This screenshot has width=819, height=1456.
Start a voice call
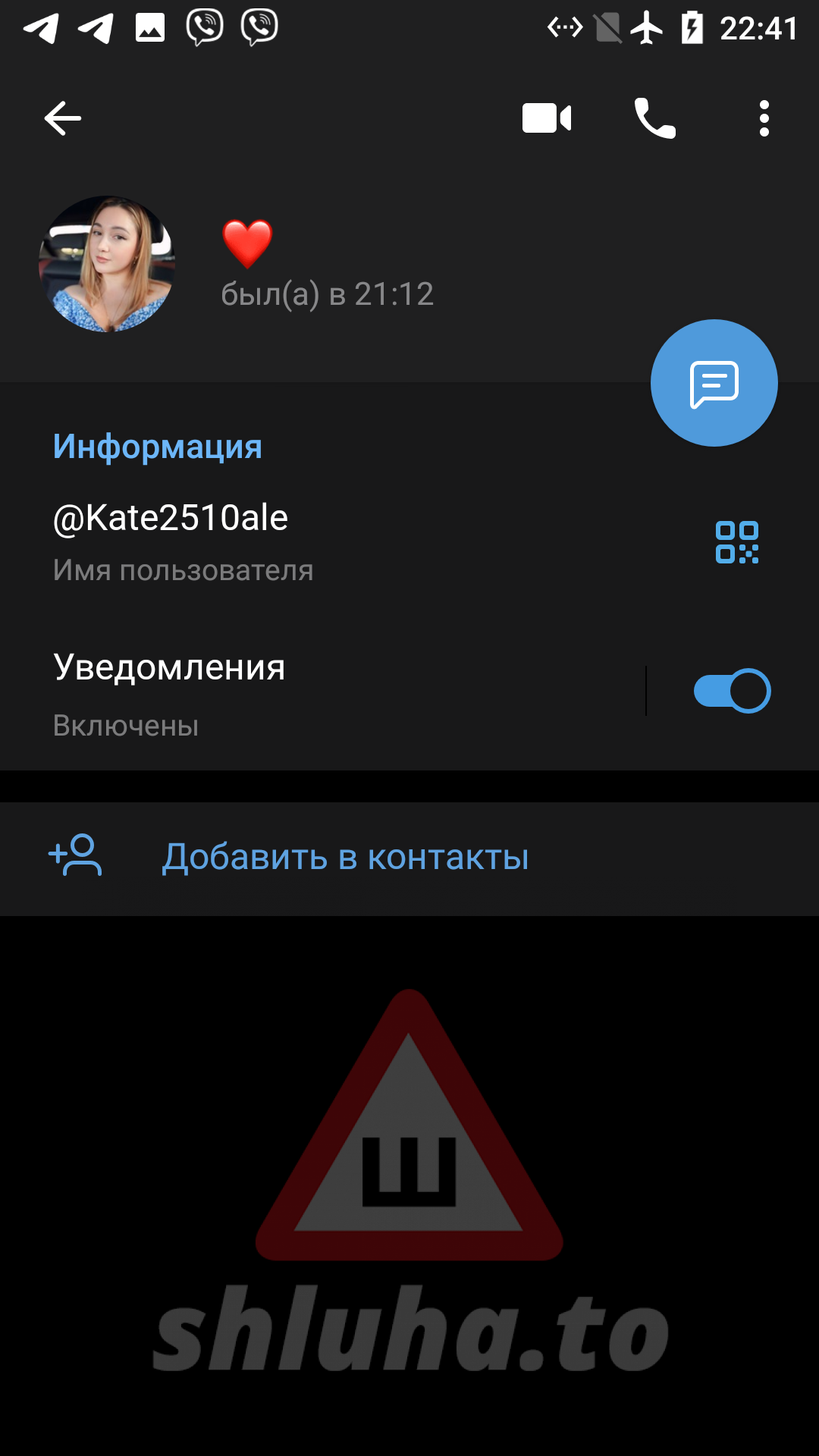tap(654, 118)
